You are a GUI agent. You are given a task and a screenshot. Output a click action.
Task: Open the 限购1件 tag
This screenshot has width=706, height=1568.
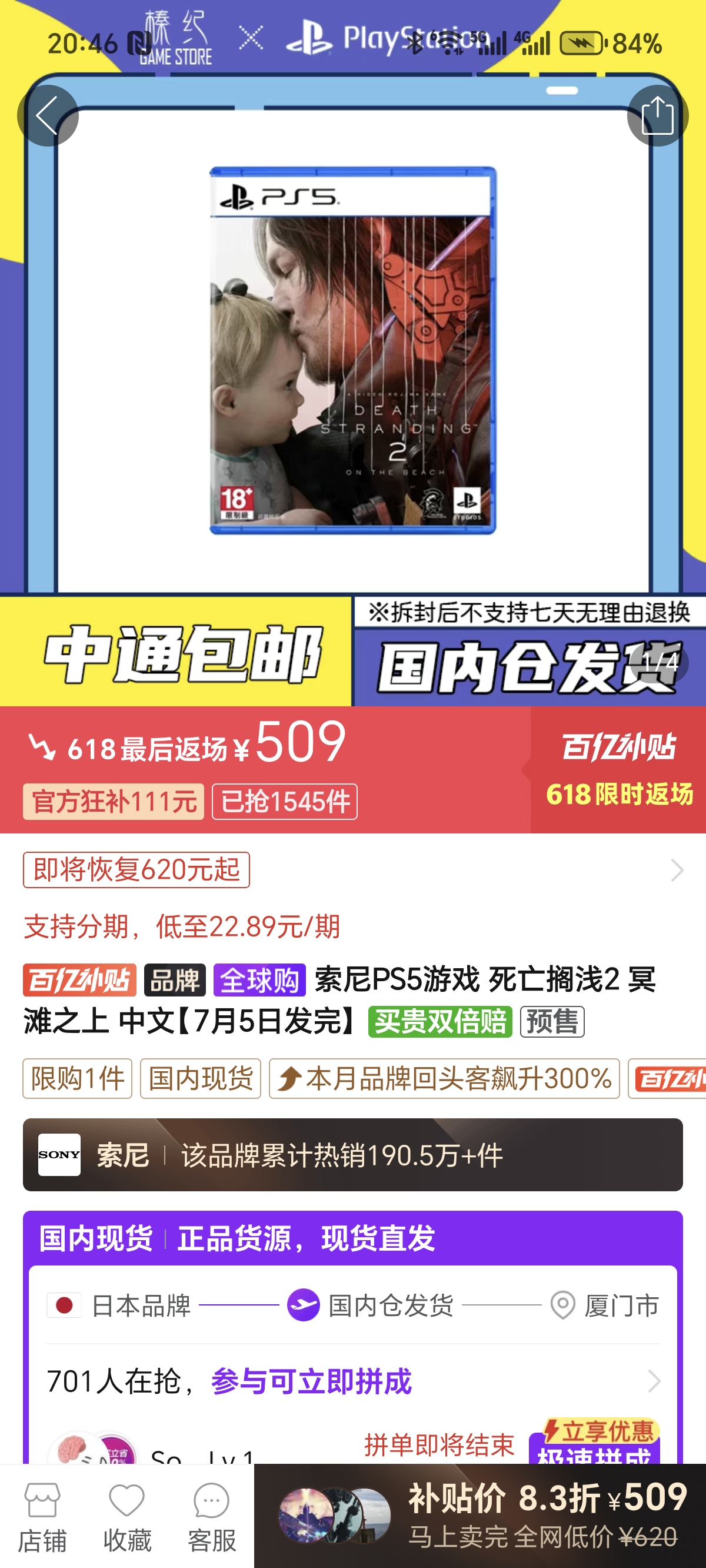pyautogui.click(x=77, y=1079)
